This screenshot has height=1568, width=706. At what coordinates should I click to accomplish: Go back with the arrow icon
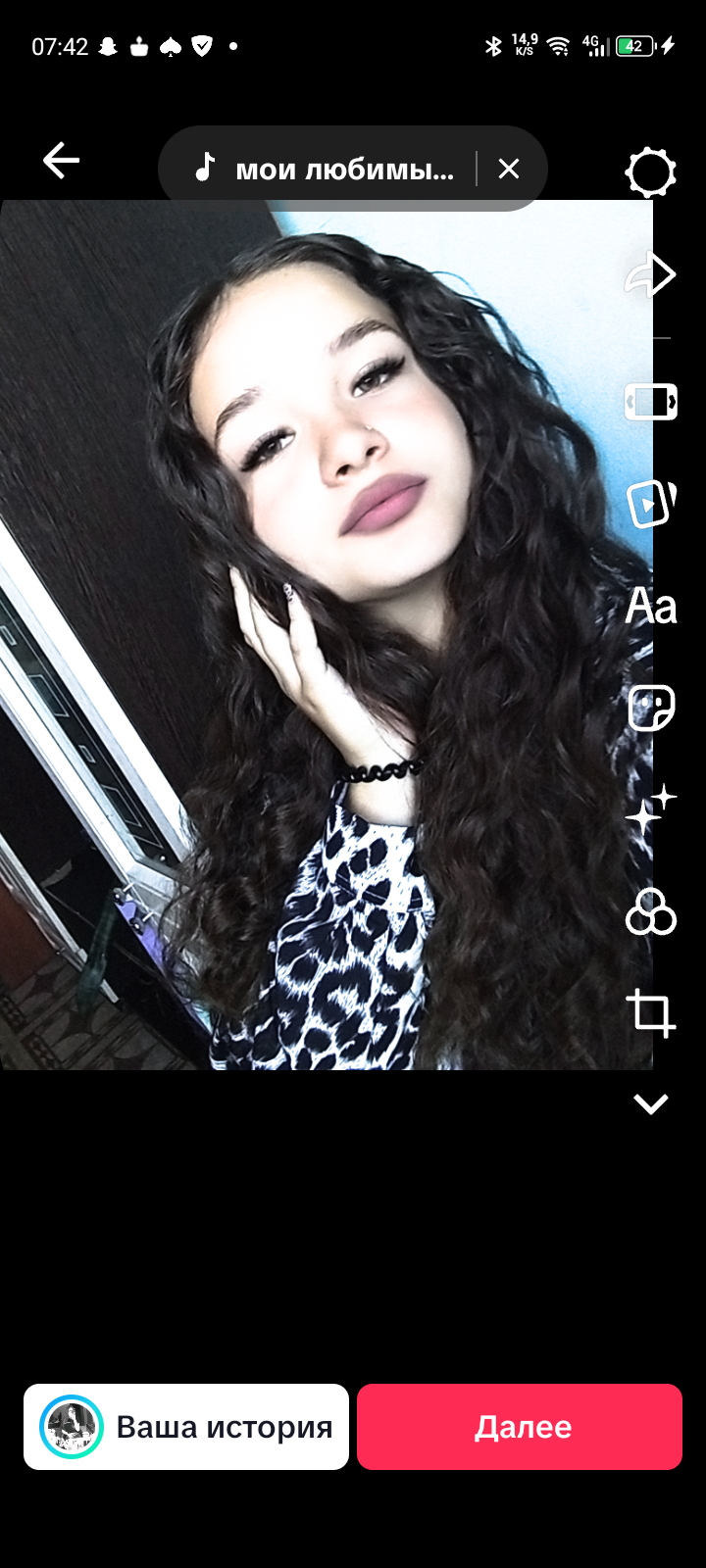tap(61, 161)
